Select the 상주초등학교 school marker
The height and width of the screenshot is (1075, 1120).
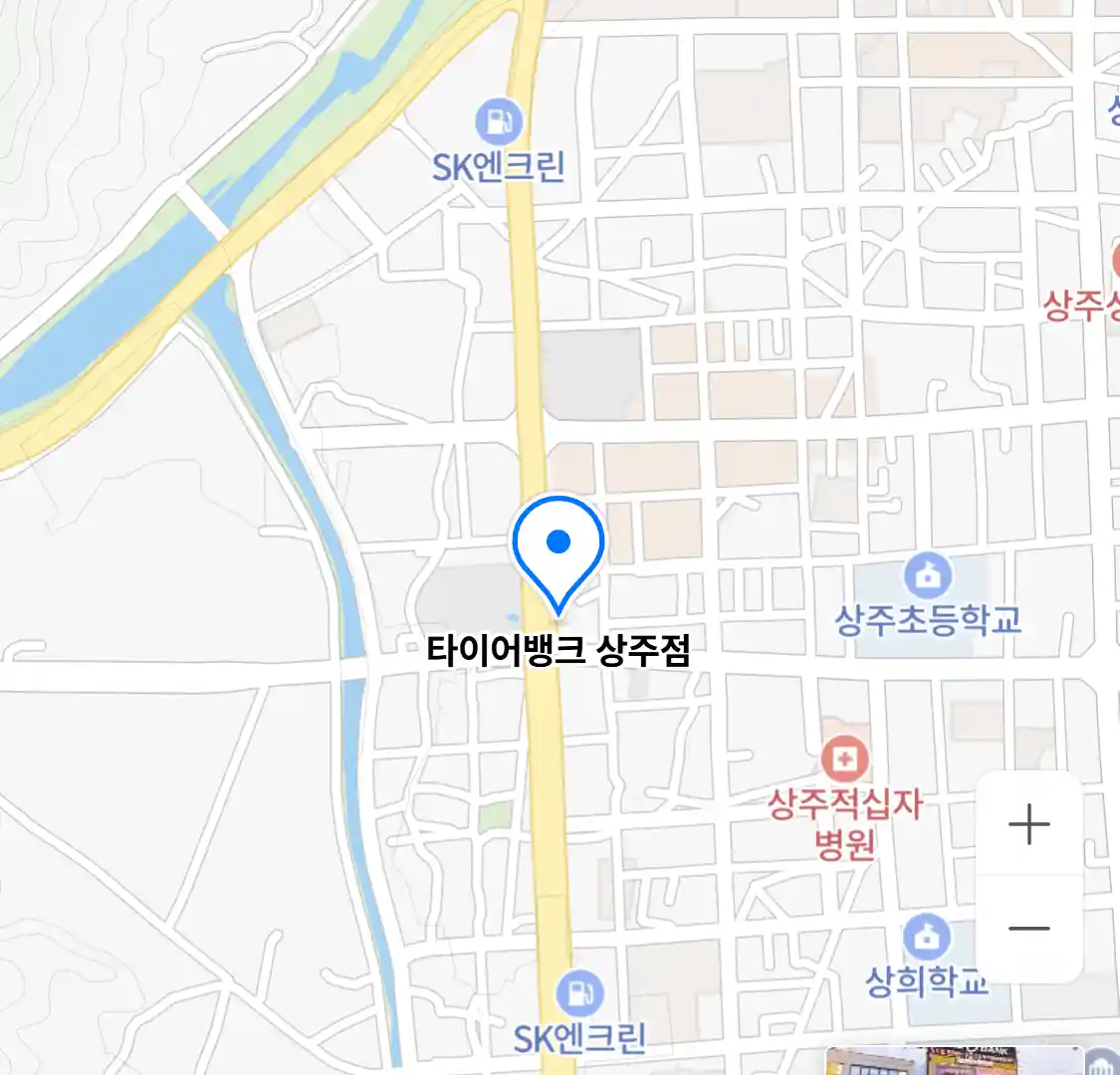click(928, 575)
